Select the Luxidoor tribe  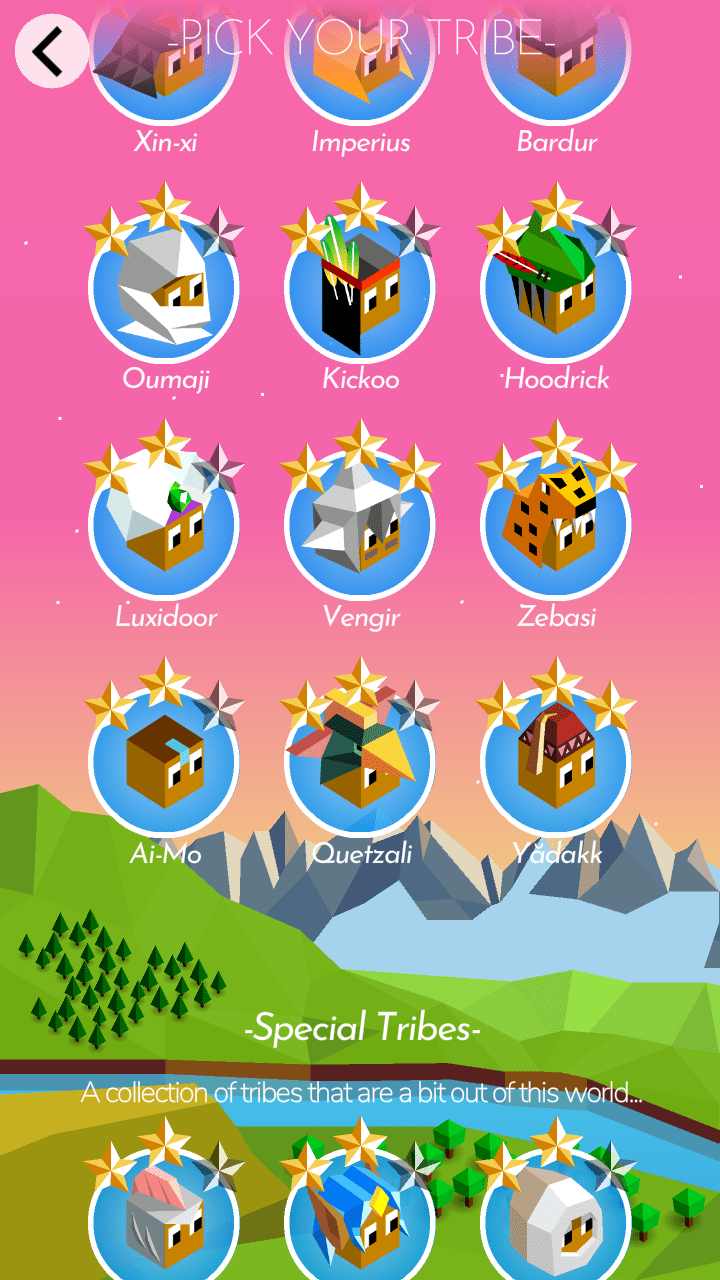[x=164, y=524]
